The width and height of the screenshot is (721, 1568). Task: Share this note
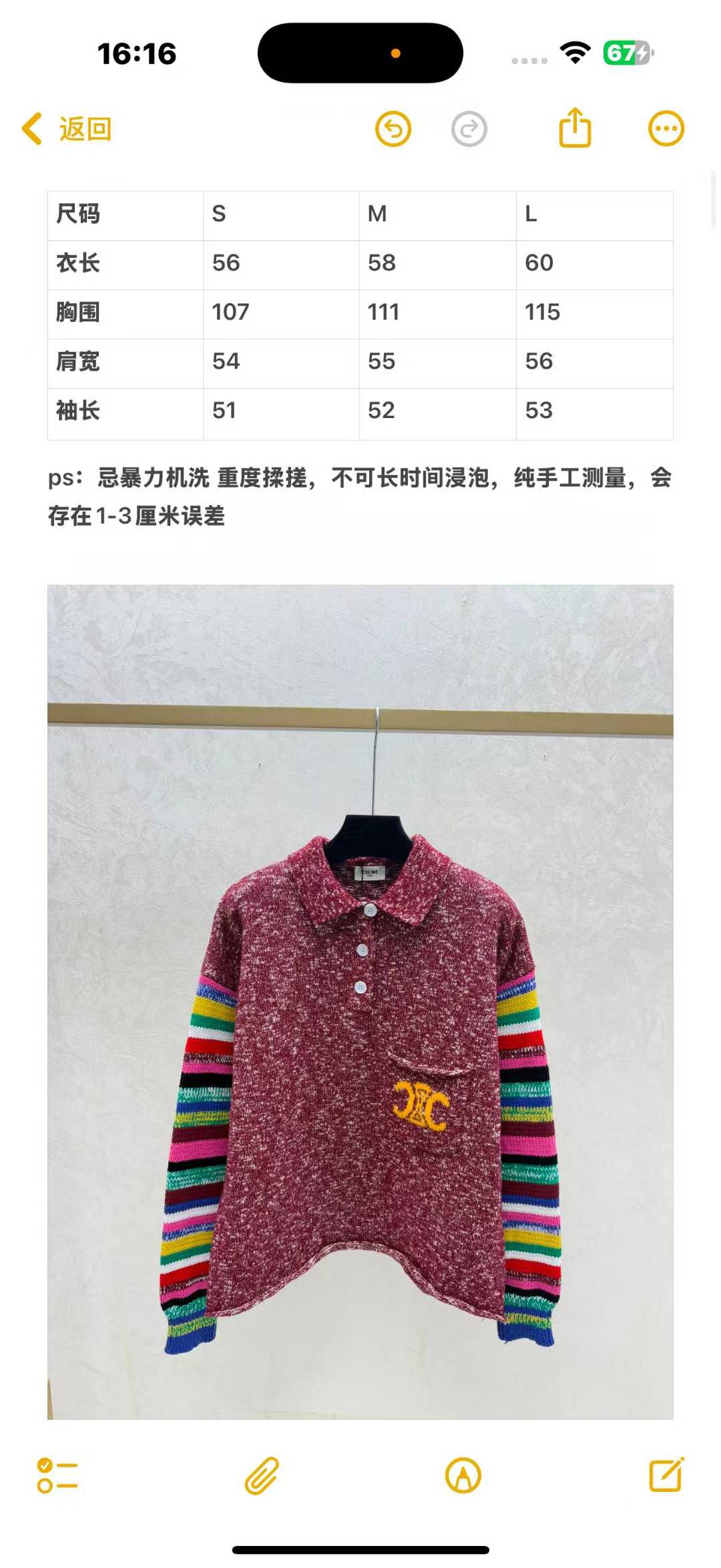click(575, 128)
